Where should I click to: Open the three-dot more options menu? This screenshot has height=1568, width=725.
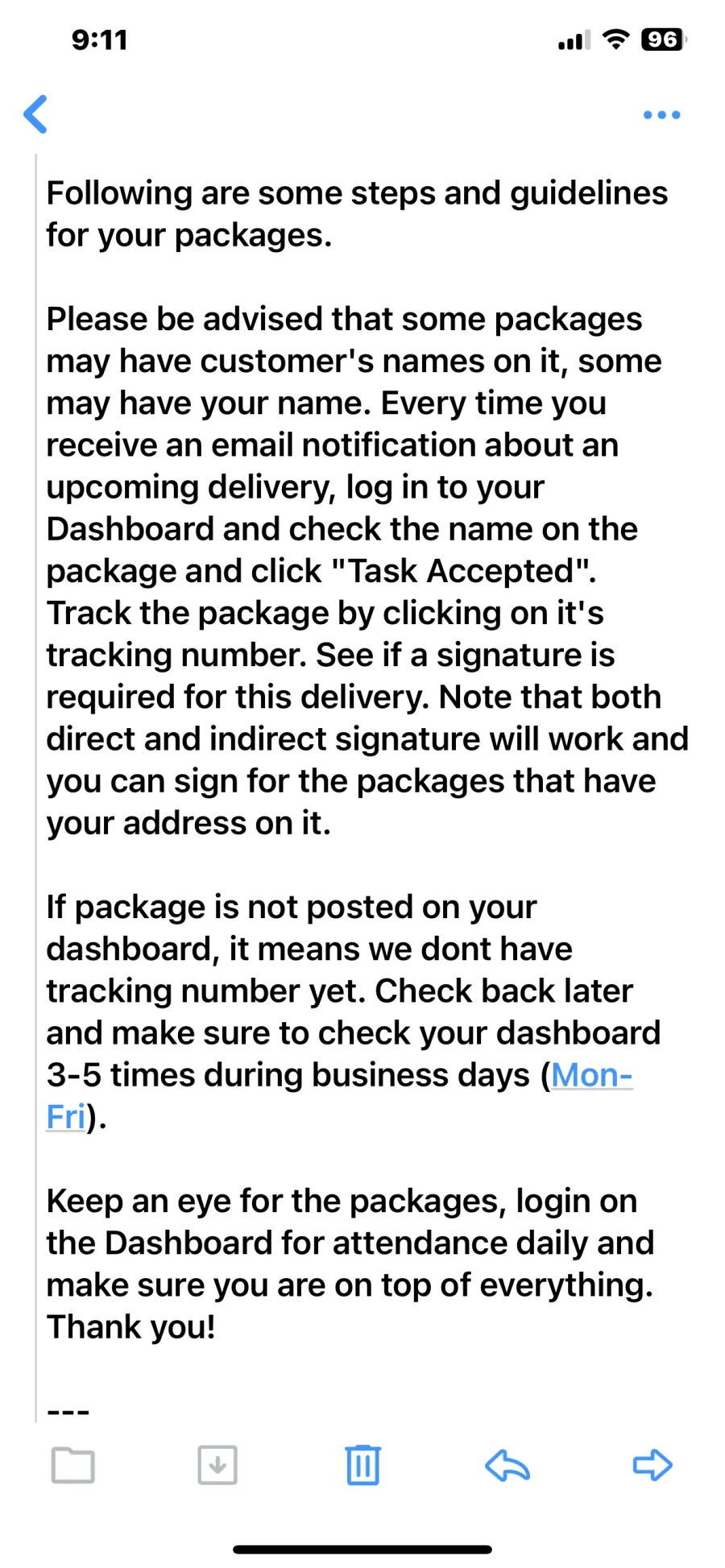(661, 115)
